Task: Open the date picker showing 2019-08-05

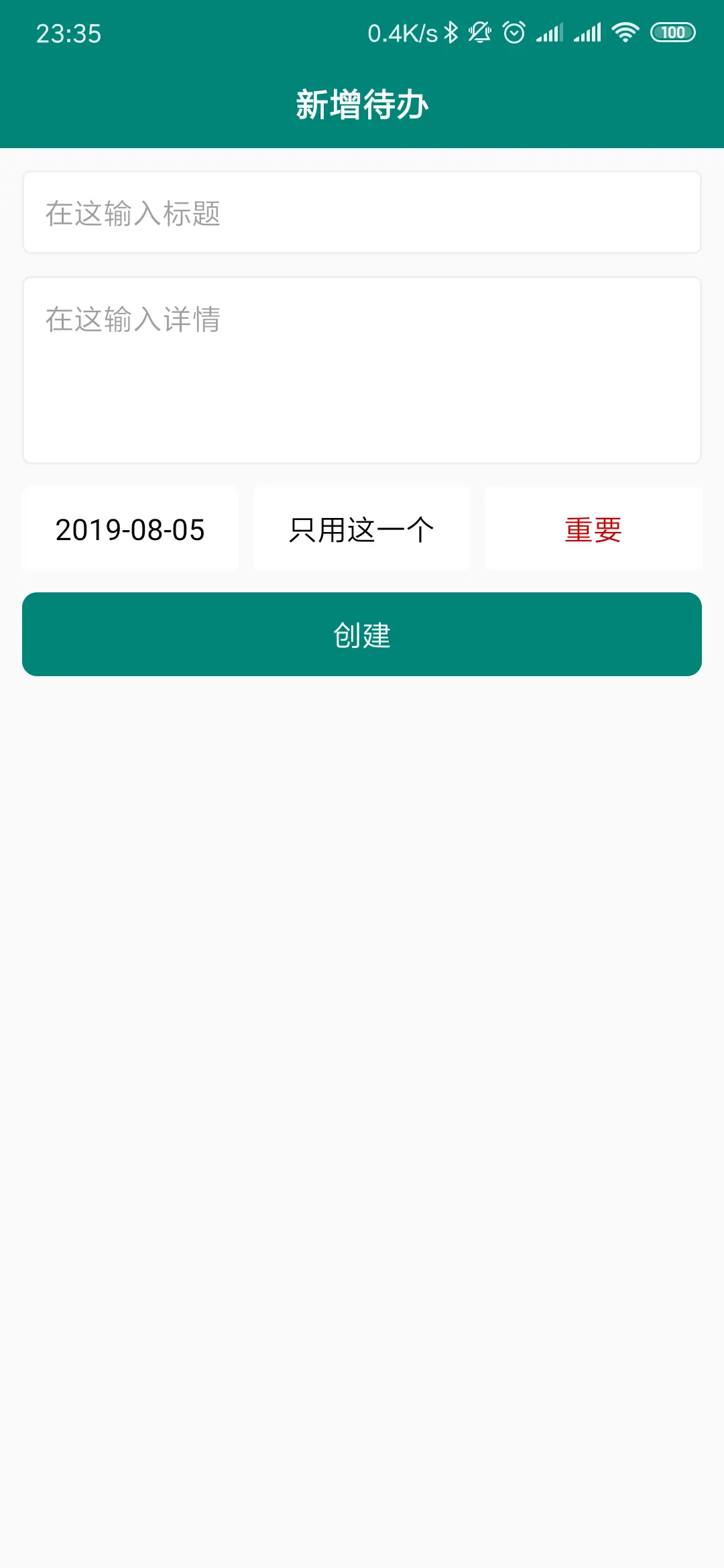Action: click(130, 529)
